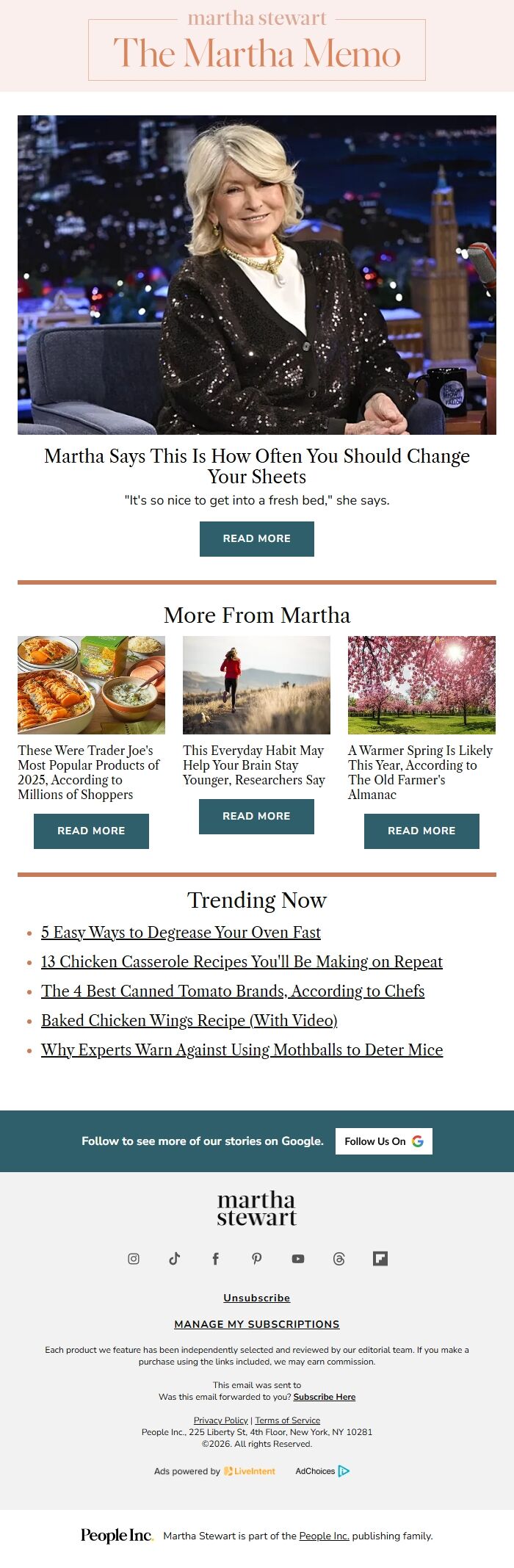Visit the TikTok profile icon
This screenshot has height=1568, width=514.
pyautogui.click(x=174, y=1258)
